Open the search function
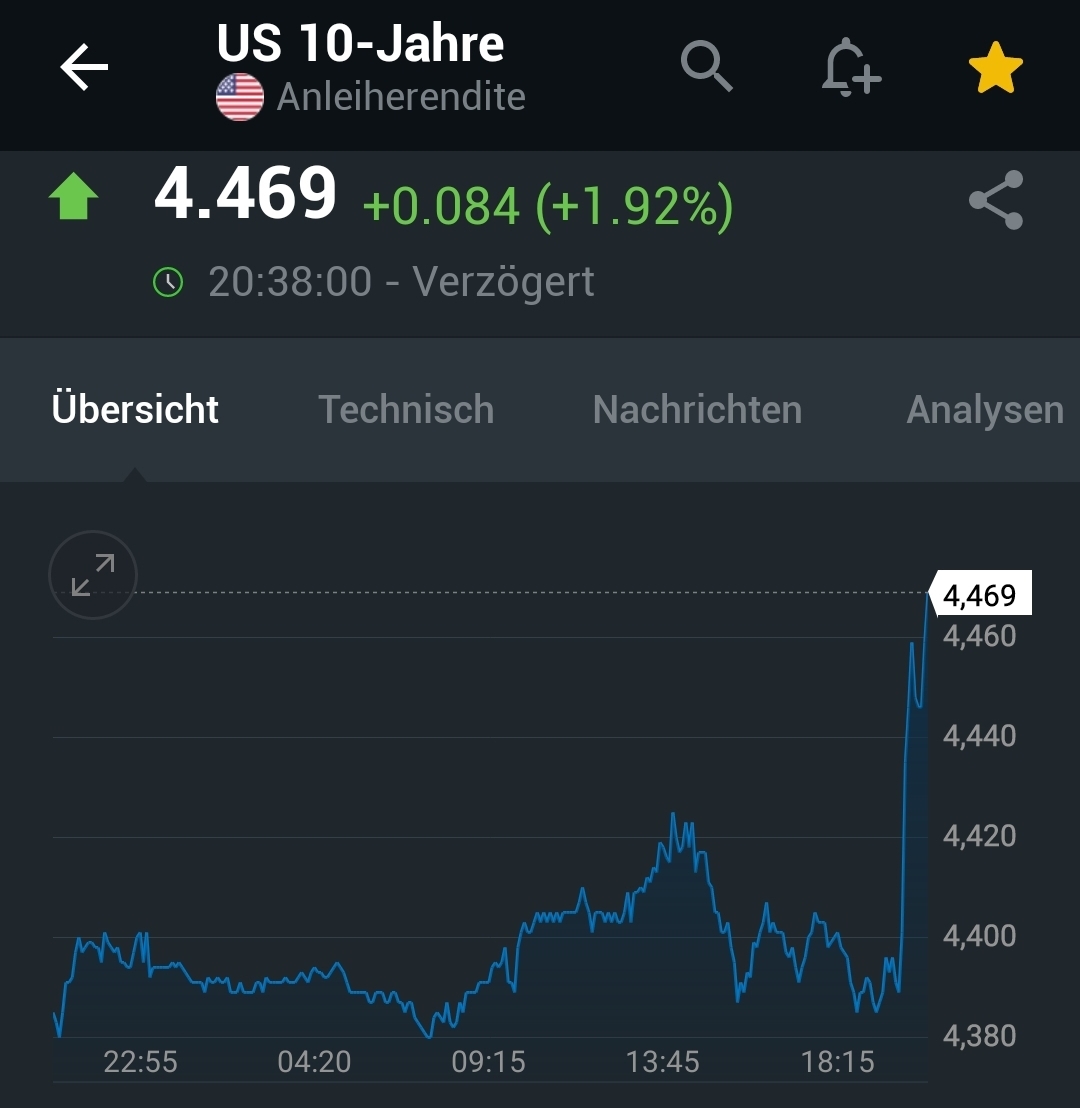1080x1108 pixels. [707, 67]
